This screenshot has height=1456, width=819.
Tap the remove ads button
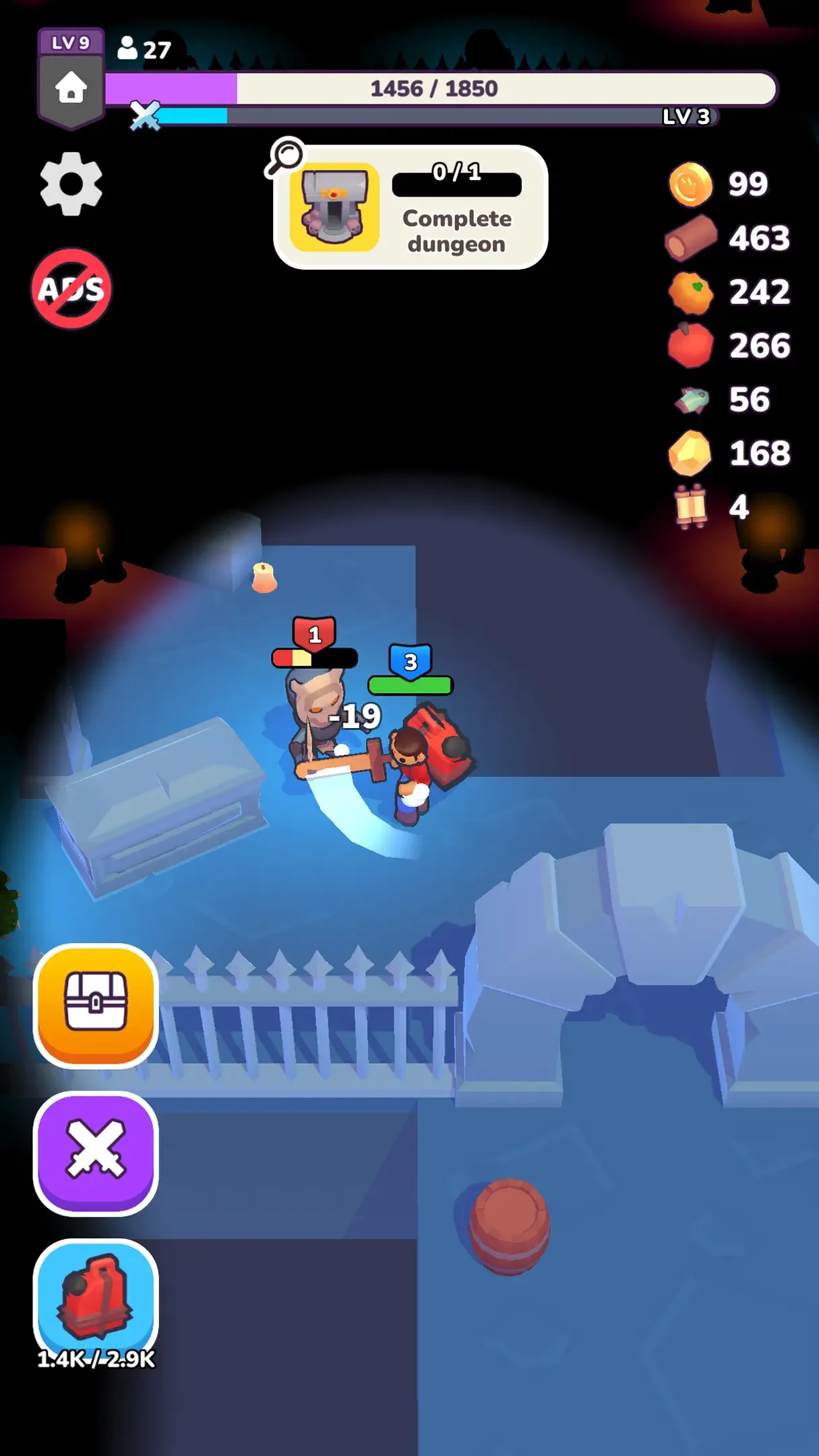(71, 289)
